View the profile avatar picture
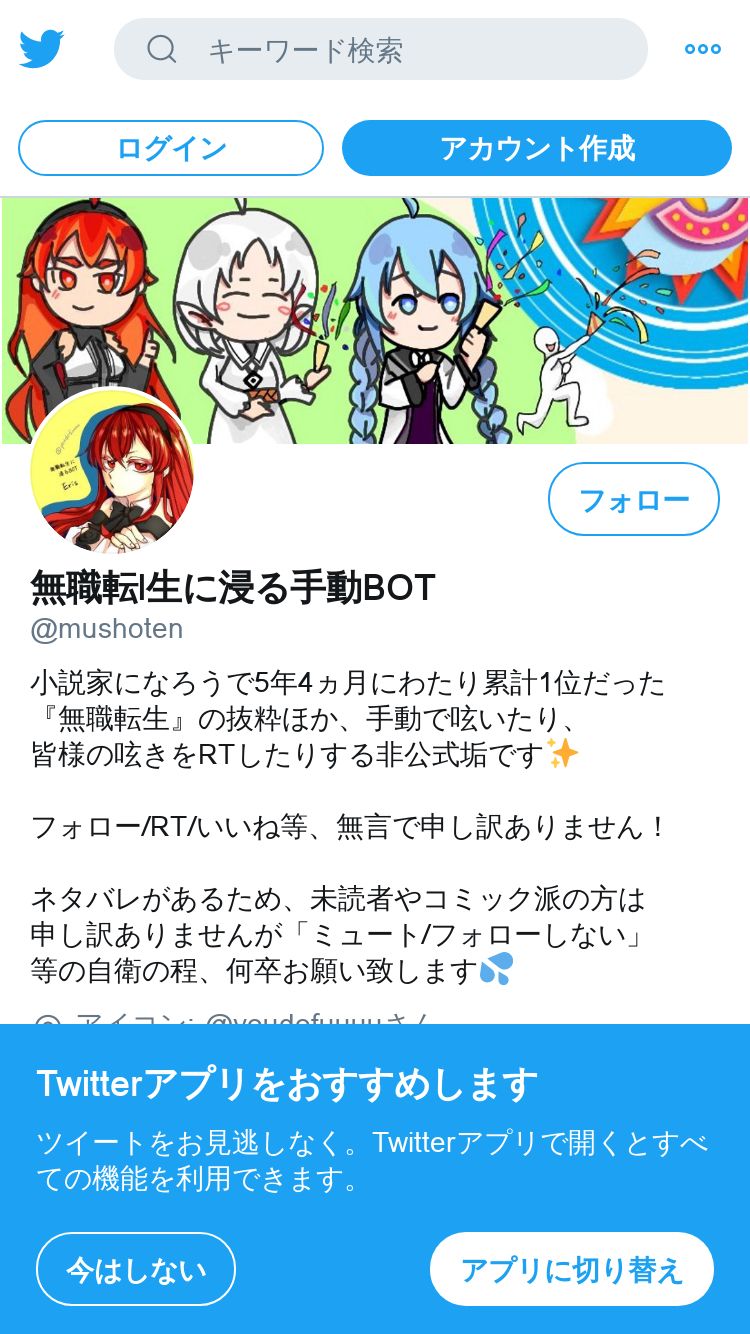 pyautogui.click(x=112, y=471)
